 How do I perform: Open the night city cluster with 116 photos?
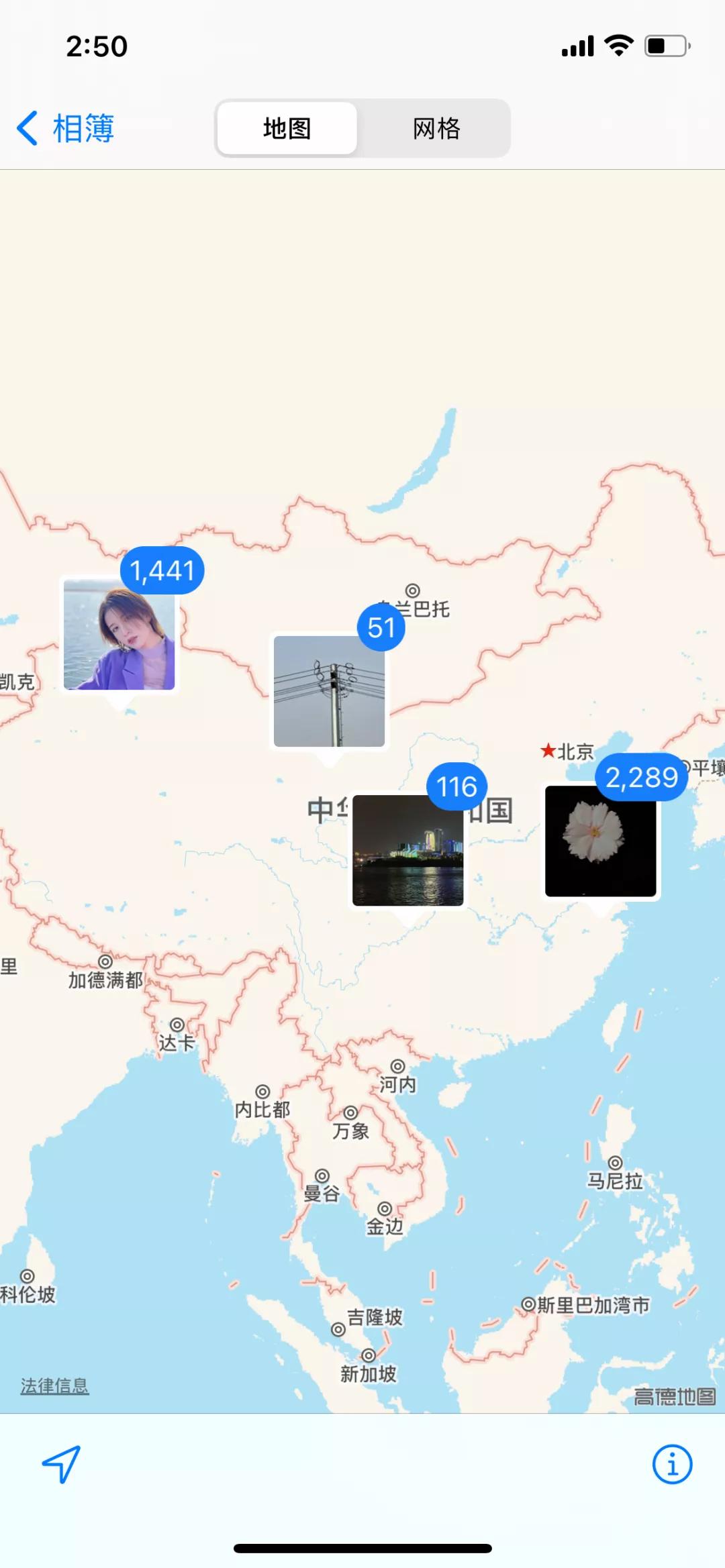[409, 849]
